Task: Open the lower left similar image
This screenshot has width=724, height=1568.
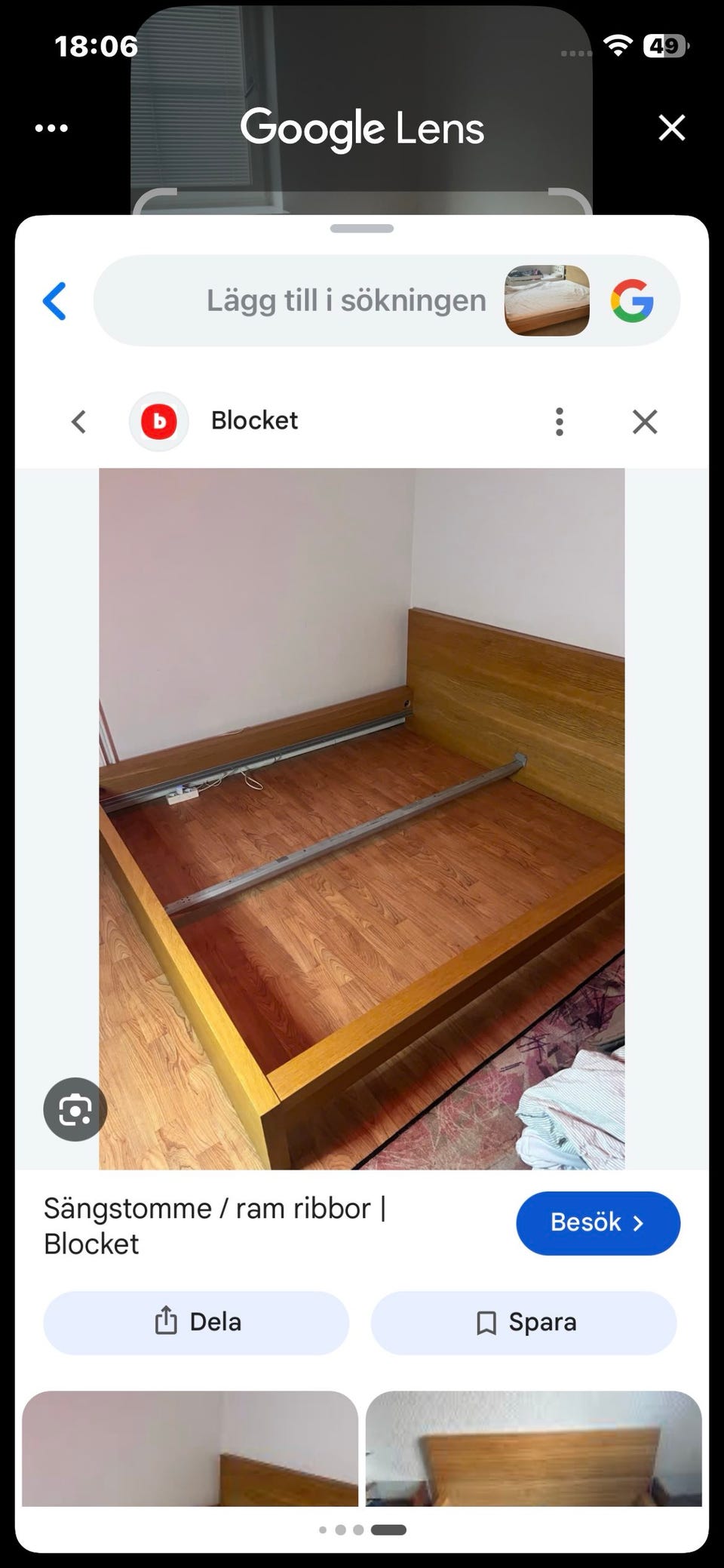Action: (x=190, y=1448)
